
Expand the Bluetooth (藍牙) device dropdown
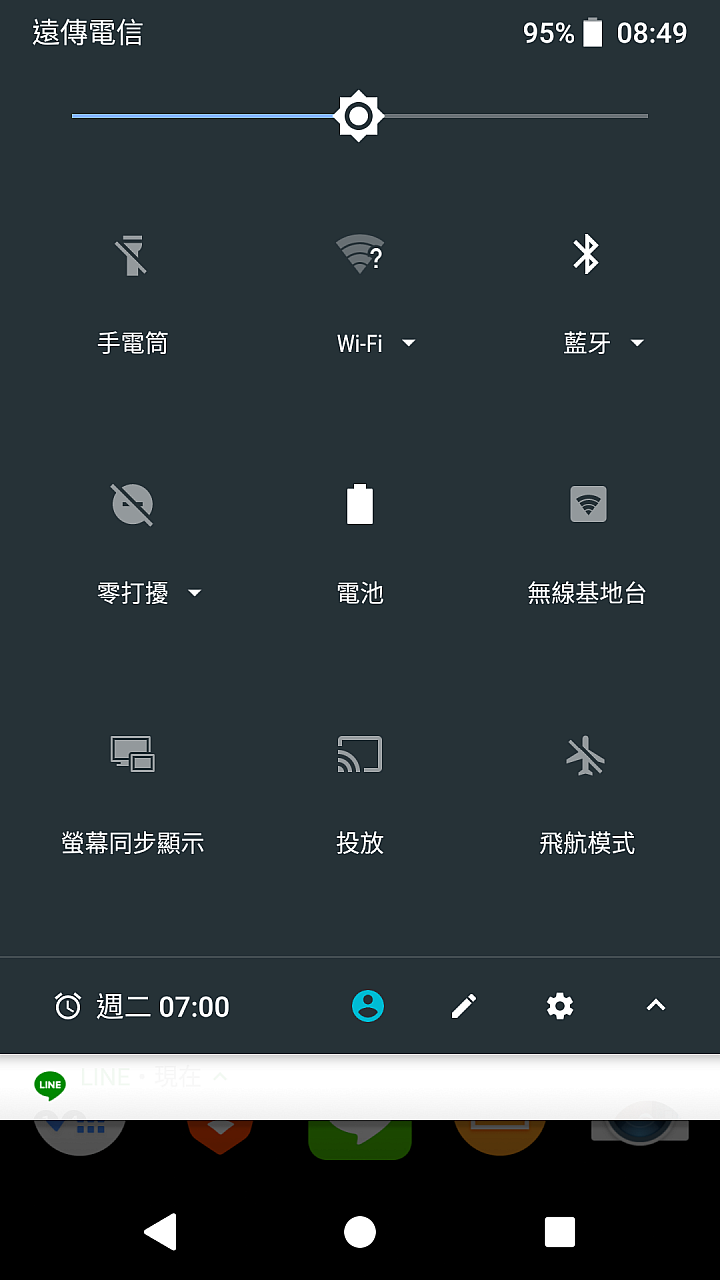604,343
